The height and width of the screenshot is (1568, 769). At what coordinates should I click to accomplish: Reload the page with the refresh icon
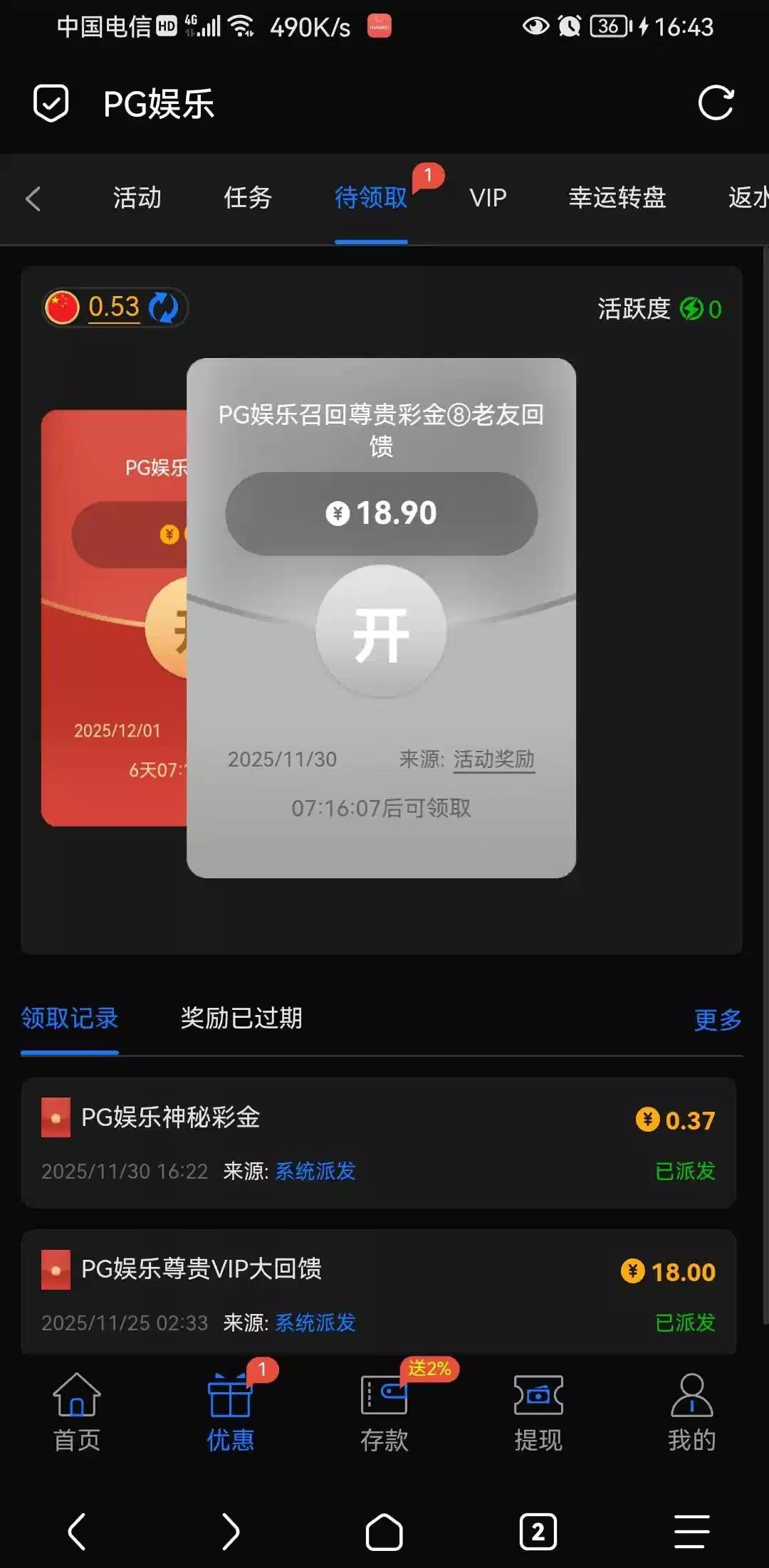coord(715,104)
